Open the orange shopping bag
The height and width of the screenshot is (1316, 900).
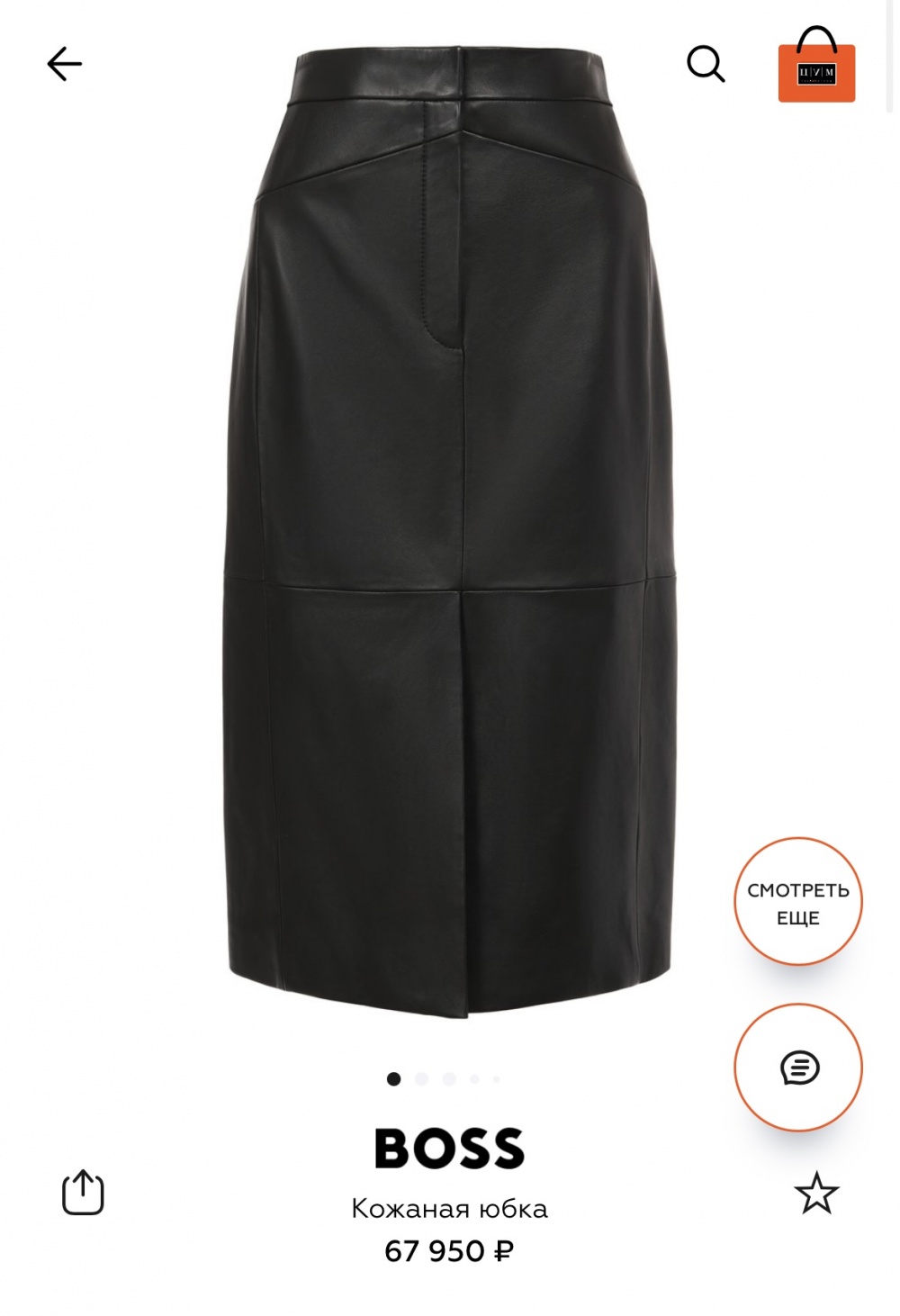point(816,67)
